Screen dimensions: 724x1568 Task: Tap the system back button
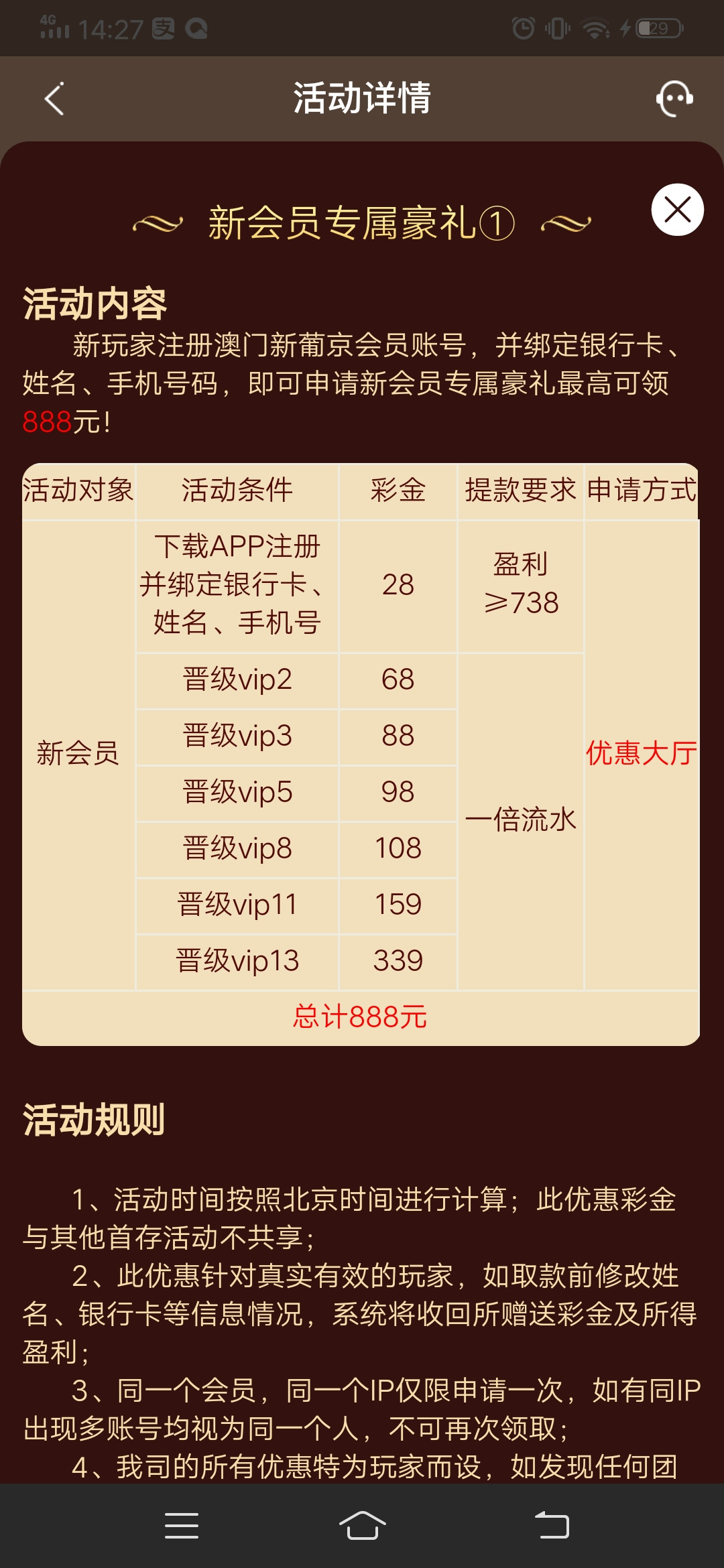552,1526
